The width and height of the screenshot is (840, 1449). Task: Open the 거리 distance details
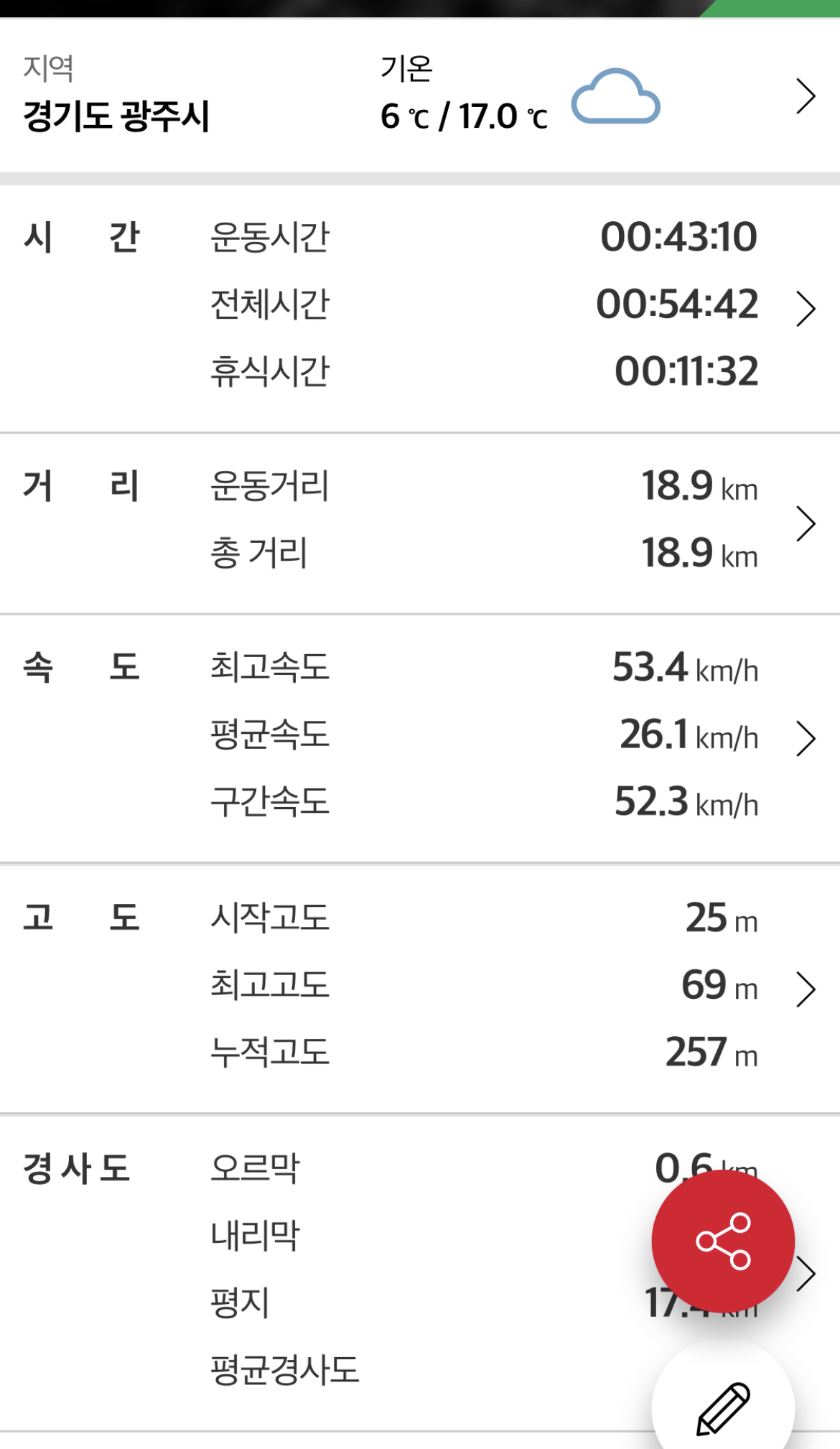[x=806, y=523]
